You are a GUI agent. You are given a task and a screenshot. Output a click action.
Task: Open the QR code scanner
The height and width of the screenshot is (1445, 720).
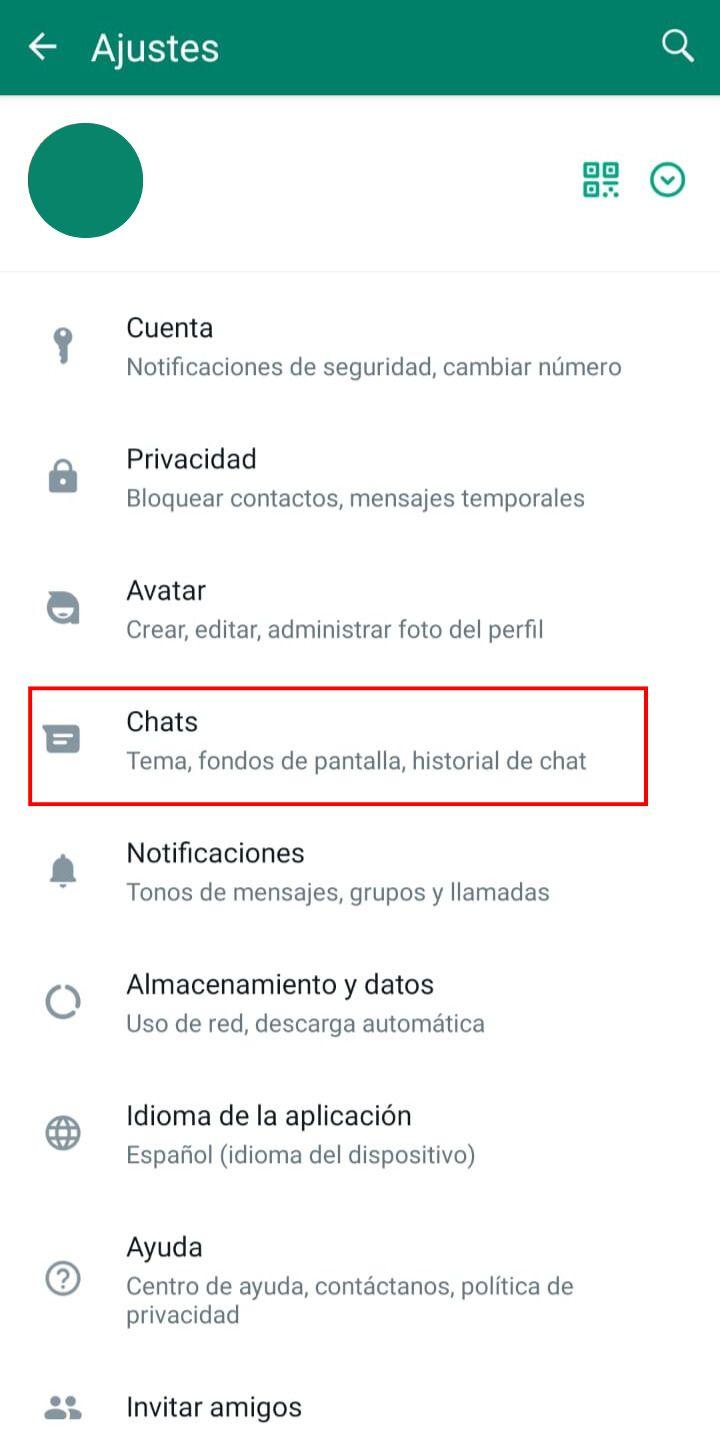(x=600, y=181)
